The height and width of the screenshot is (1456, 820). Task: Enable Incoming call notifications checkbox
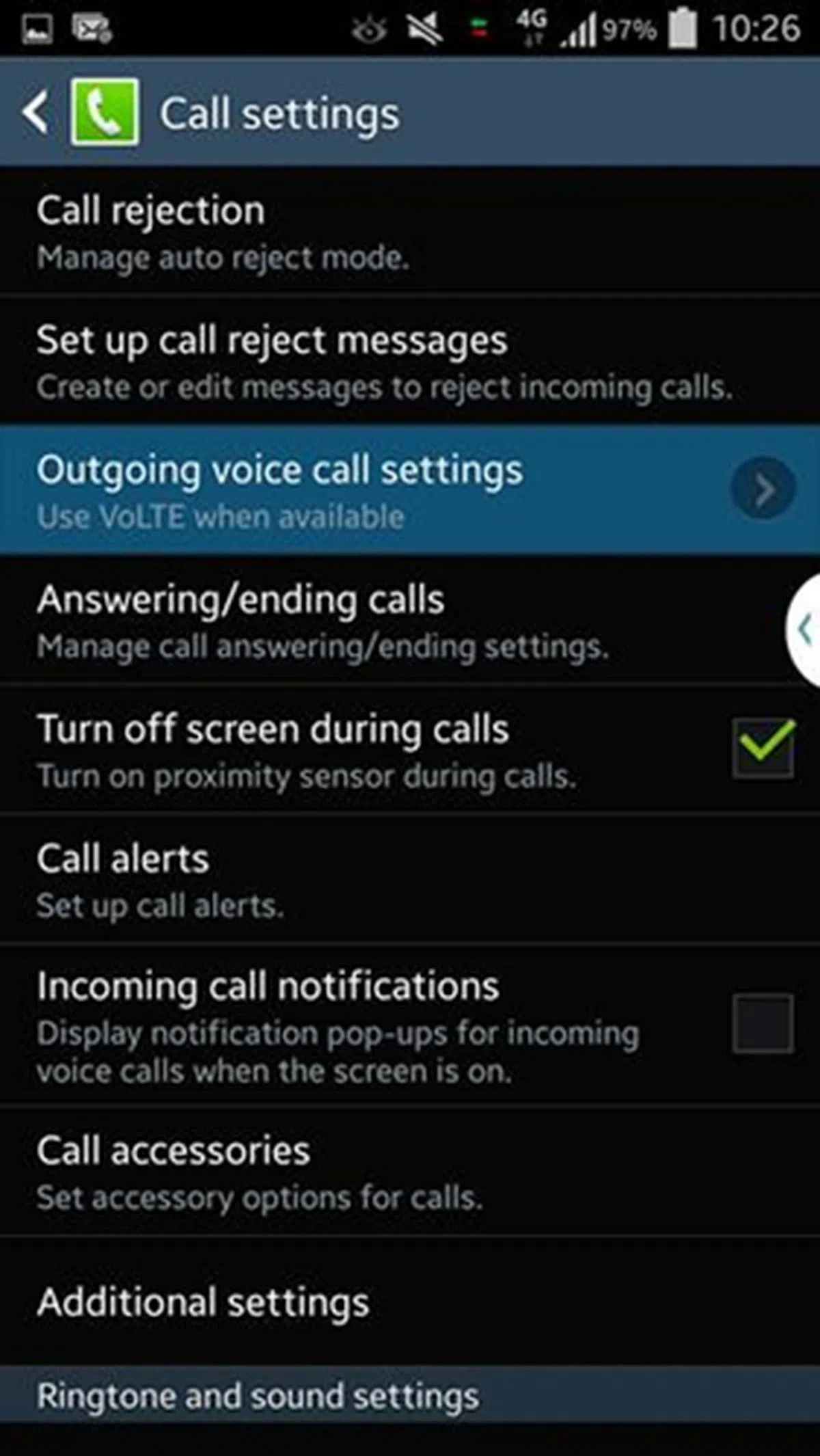pyautogui.click(x=763, y=1023)
